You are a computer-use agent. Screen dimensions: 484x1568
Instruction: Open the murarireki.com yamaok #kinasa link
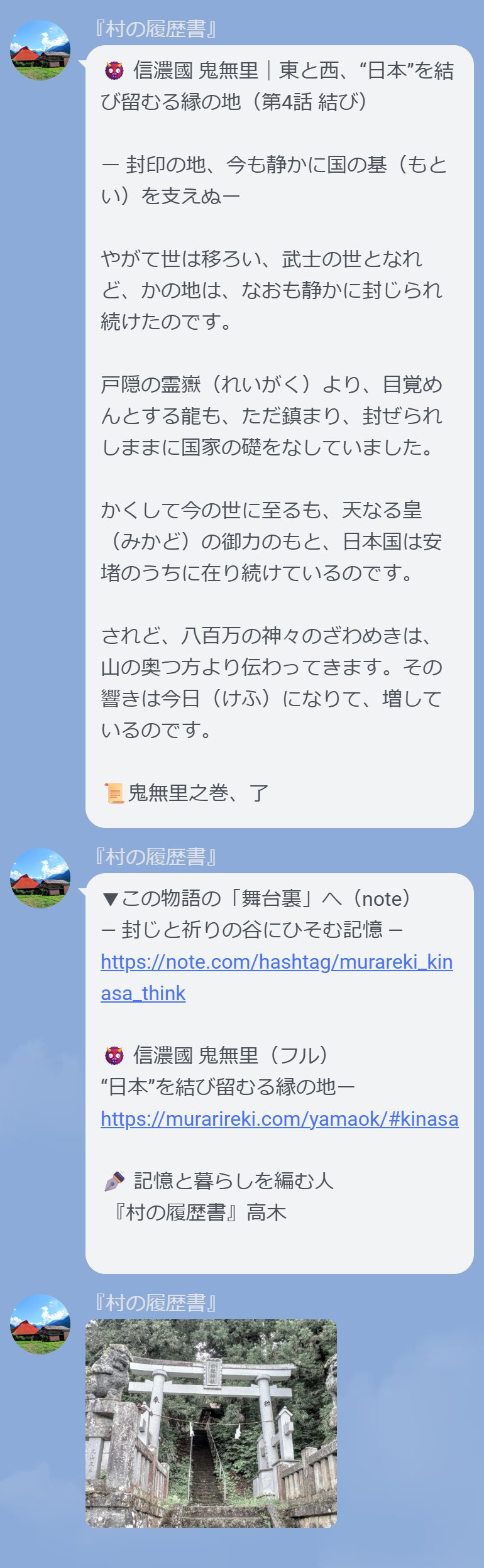tap(279, 1119)
